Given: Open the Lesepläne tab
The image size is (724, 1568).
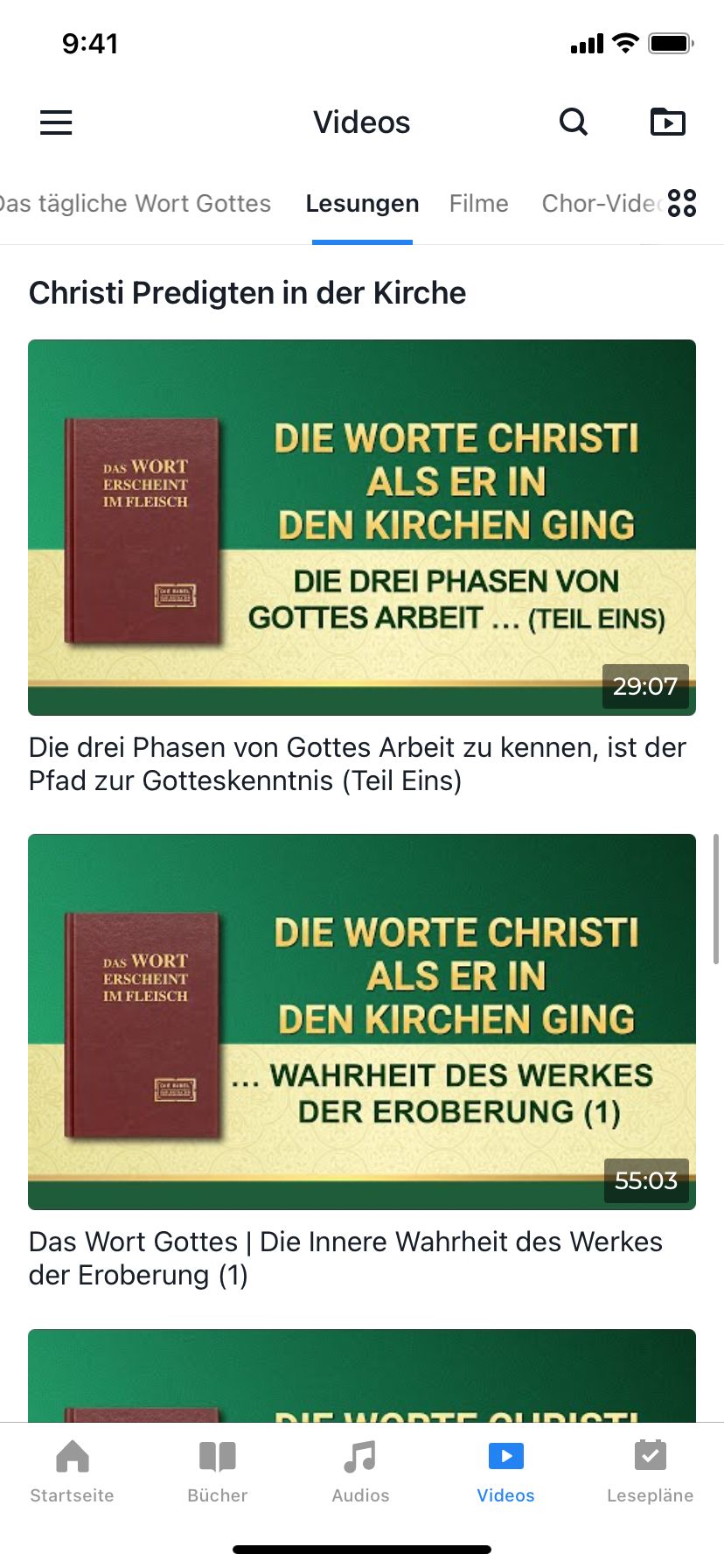Looking at the screenshot, I should (x=650, y=1472).
